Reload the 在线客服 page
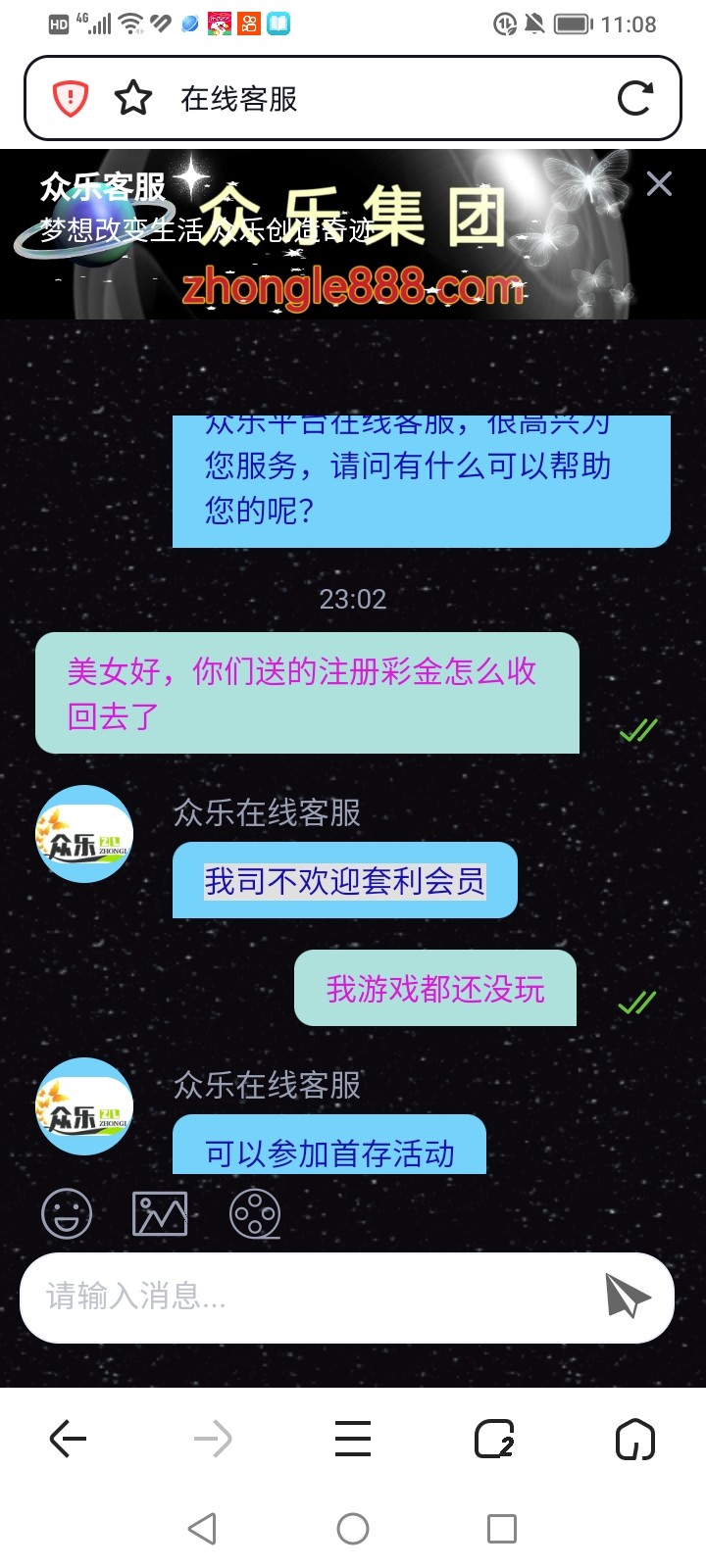The height and width of the screenshot is (1568, 706). point(634,98)
